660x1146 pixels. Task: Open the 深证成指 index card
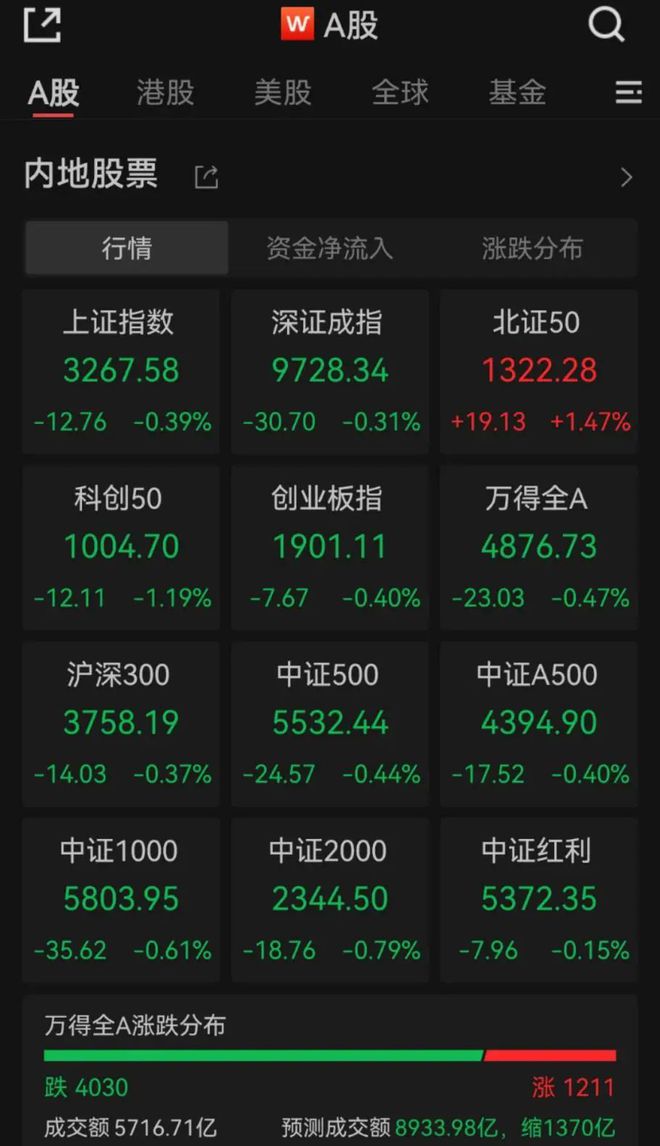[330, 372]
